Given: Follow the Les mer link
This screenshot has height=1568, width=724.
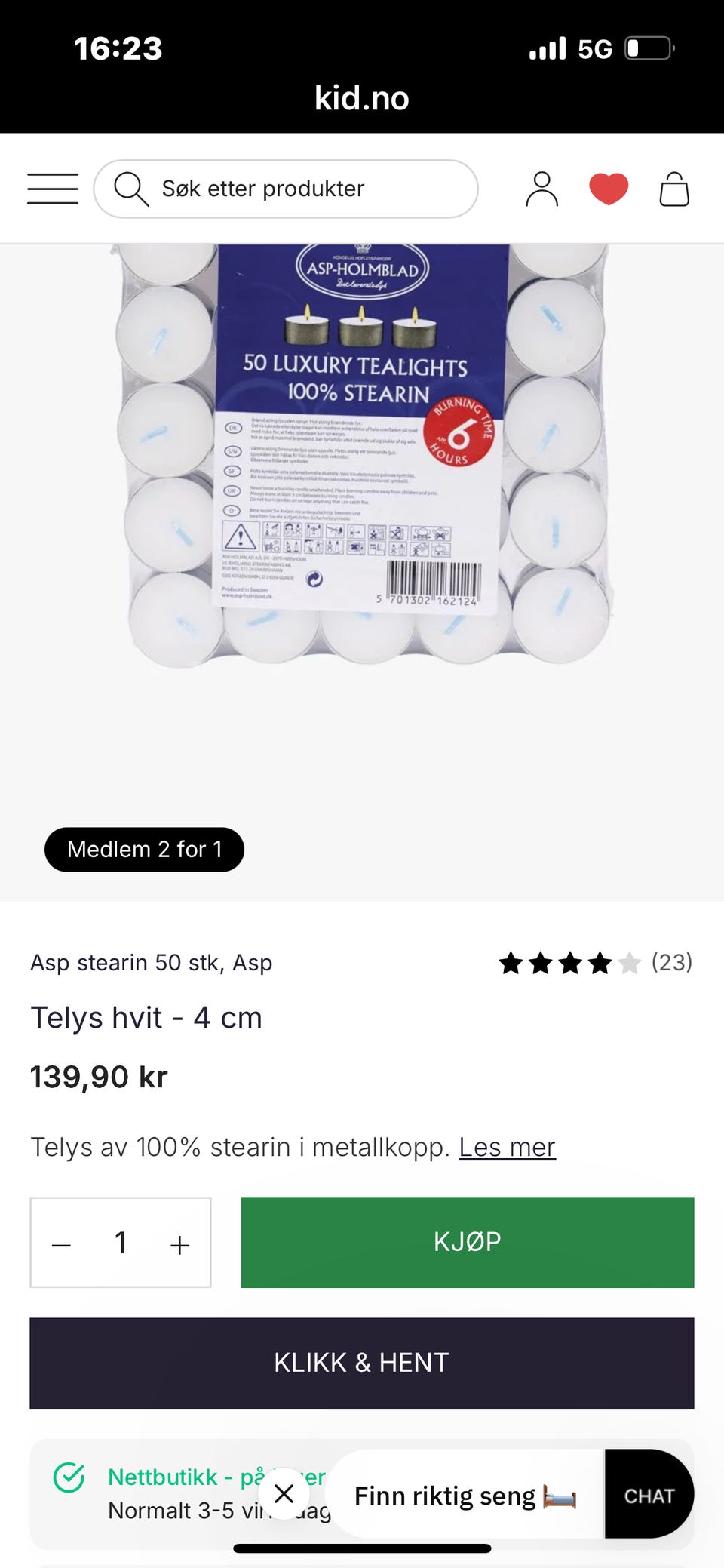Looking at the screenshot, I should [x=507, y=1147].
